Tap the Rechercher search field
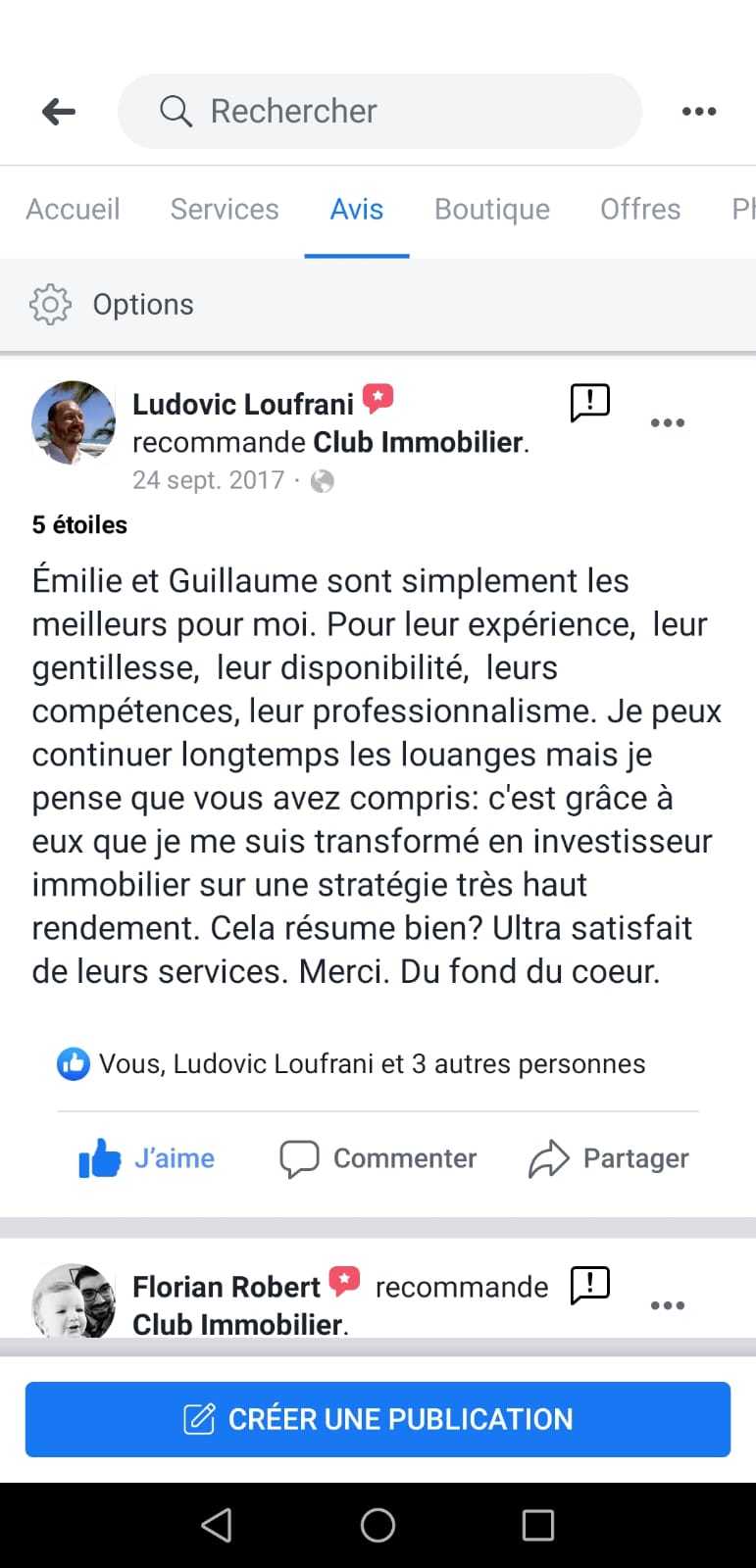This screenshot has width=756, height=1568. [379, 112]
